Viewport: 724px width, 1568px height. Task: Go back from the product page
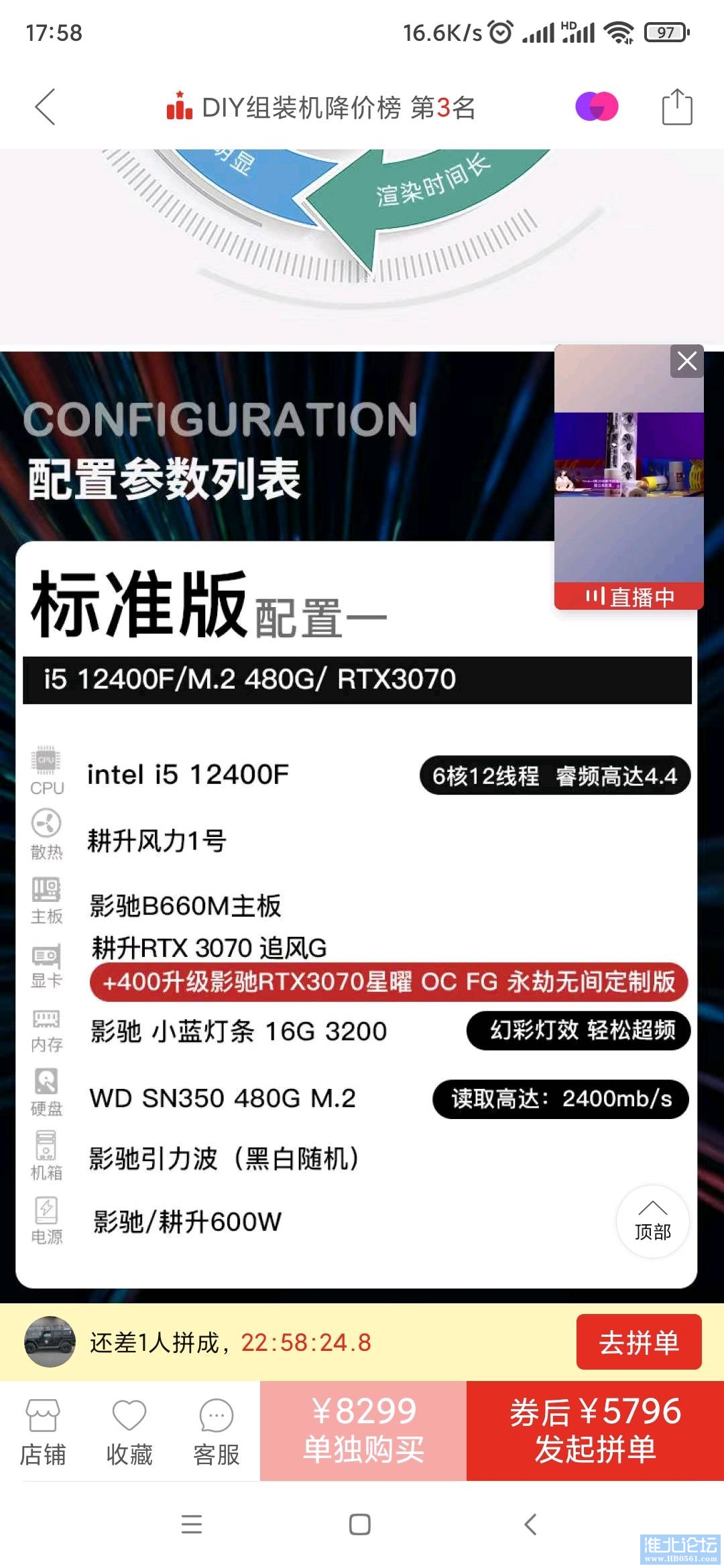[45, 107]
